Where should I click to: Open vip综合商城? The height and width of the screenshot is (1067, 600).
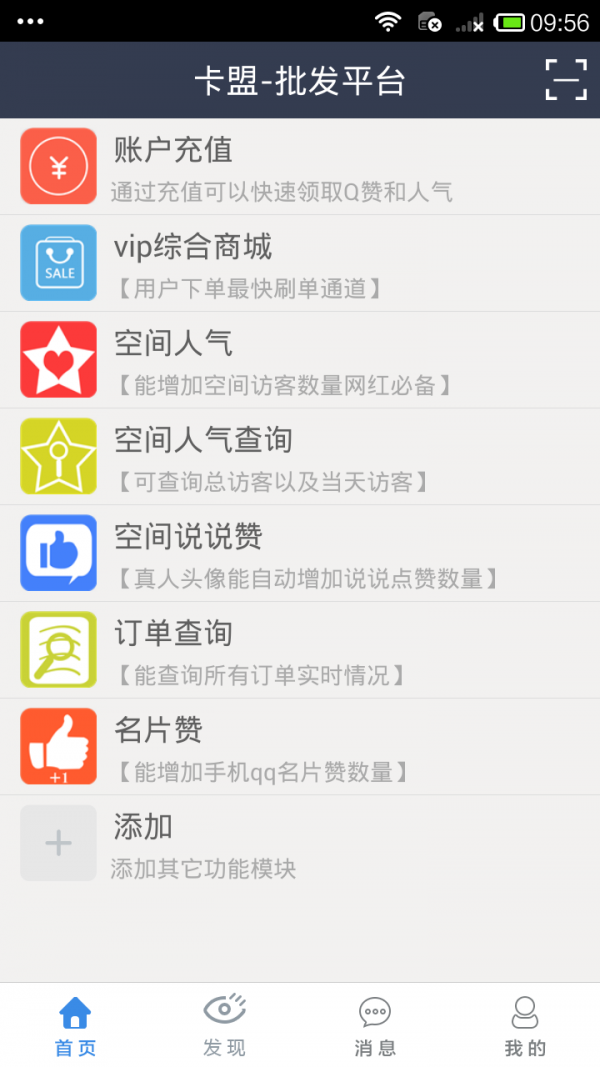pos(300,263)
